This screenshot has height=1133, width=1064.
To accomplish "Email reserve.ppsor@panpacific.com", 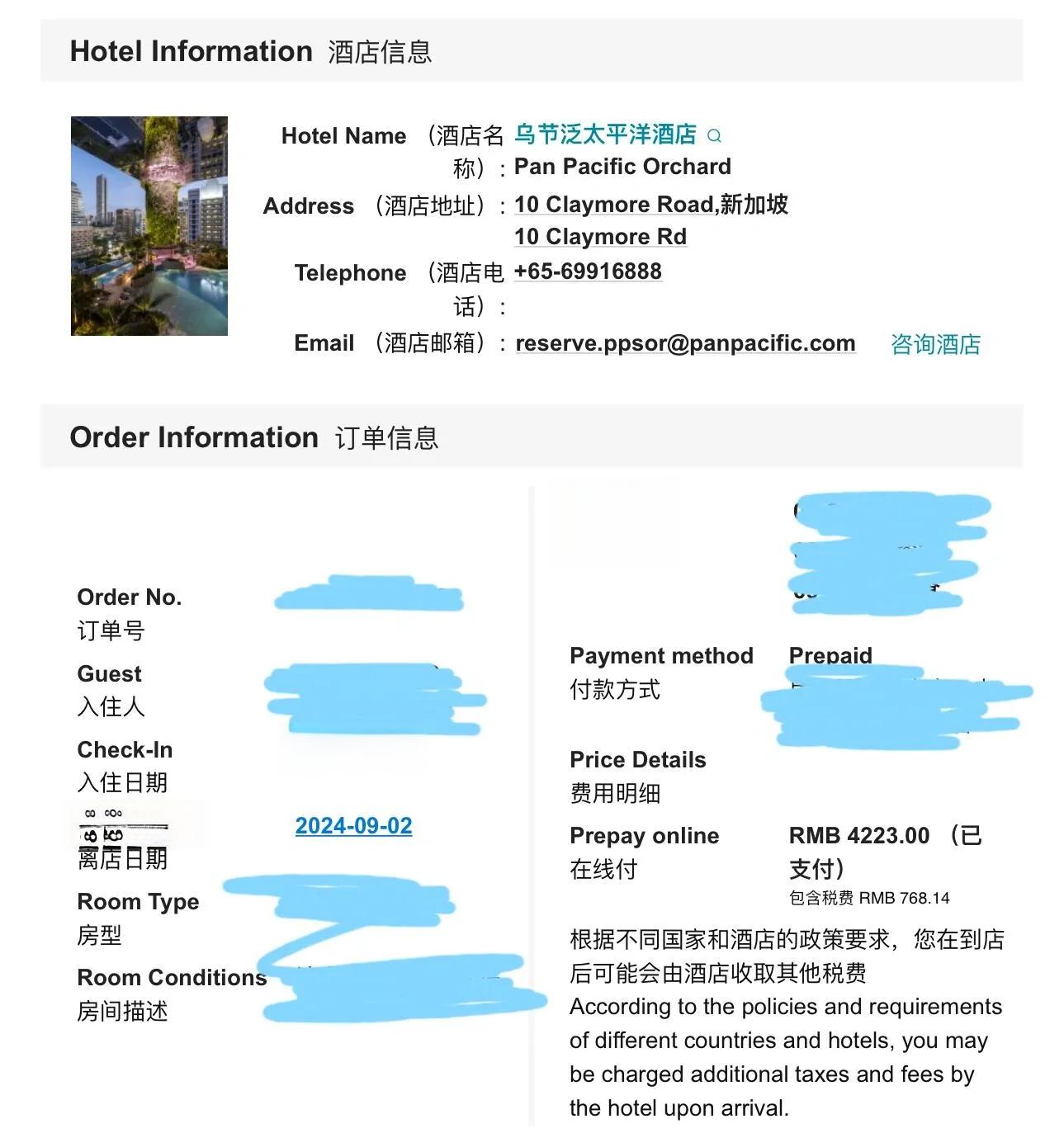I will pos(685,343).
